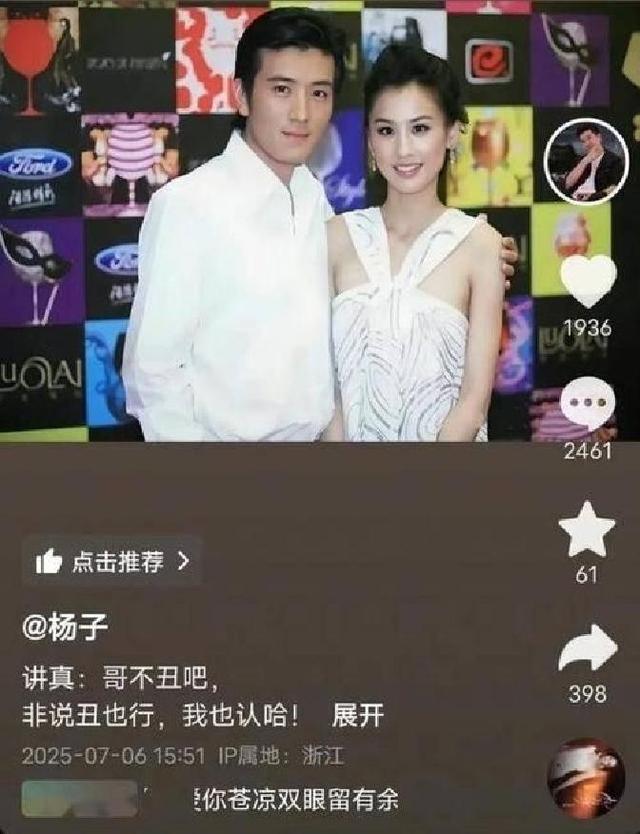
Task: Add this post to favorites
Action: pyautogui.click(x=586, y=530)
